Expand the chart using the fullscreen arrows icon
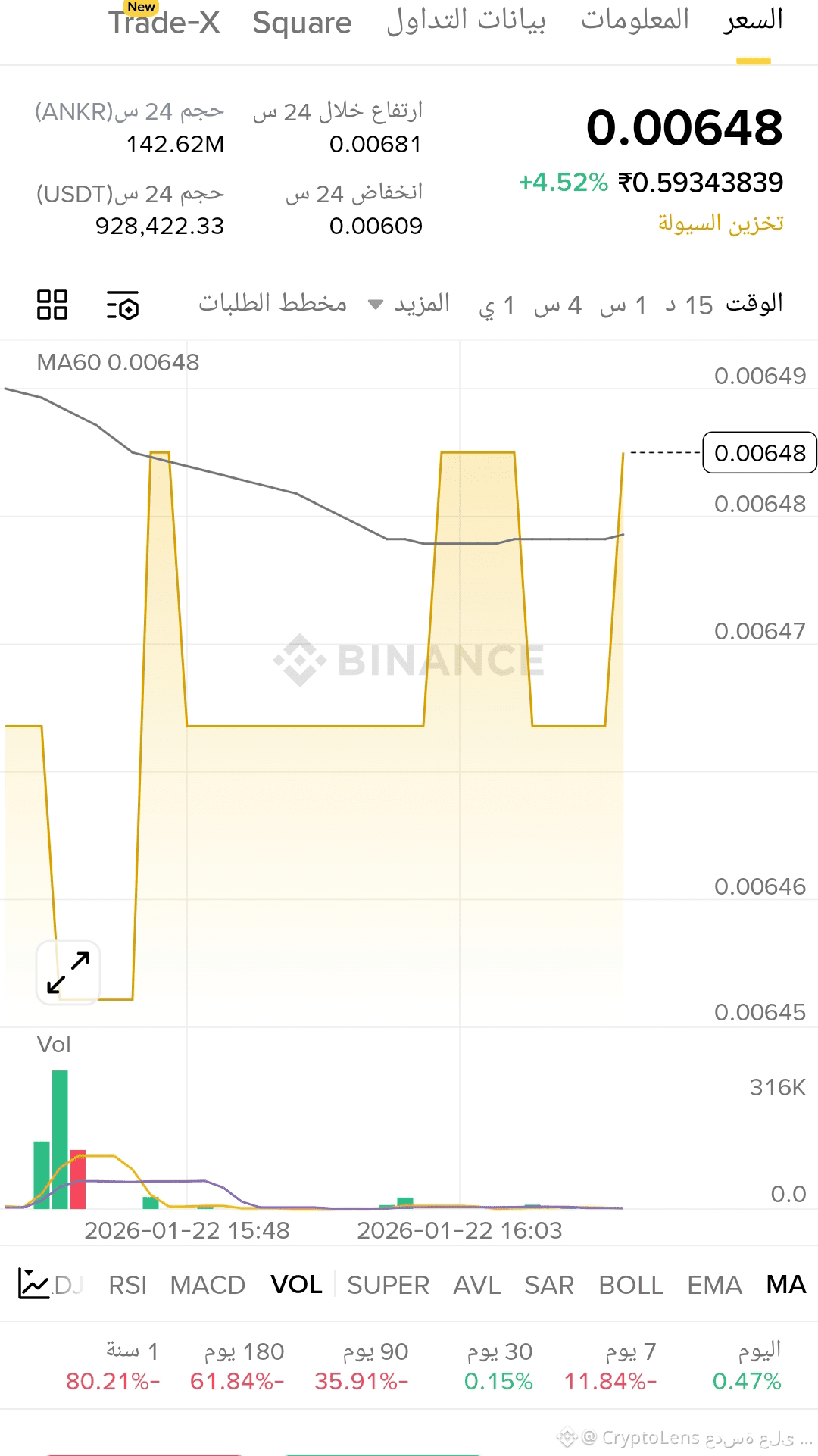This screenshot has width=818, height=1456. [x=68, y=972]
